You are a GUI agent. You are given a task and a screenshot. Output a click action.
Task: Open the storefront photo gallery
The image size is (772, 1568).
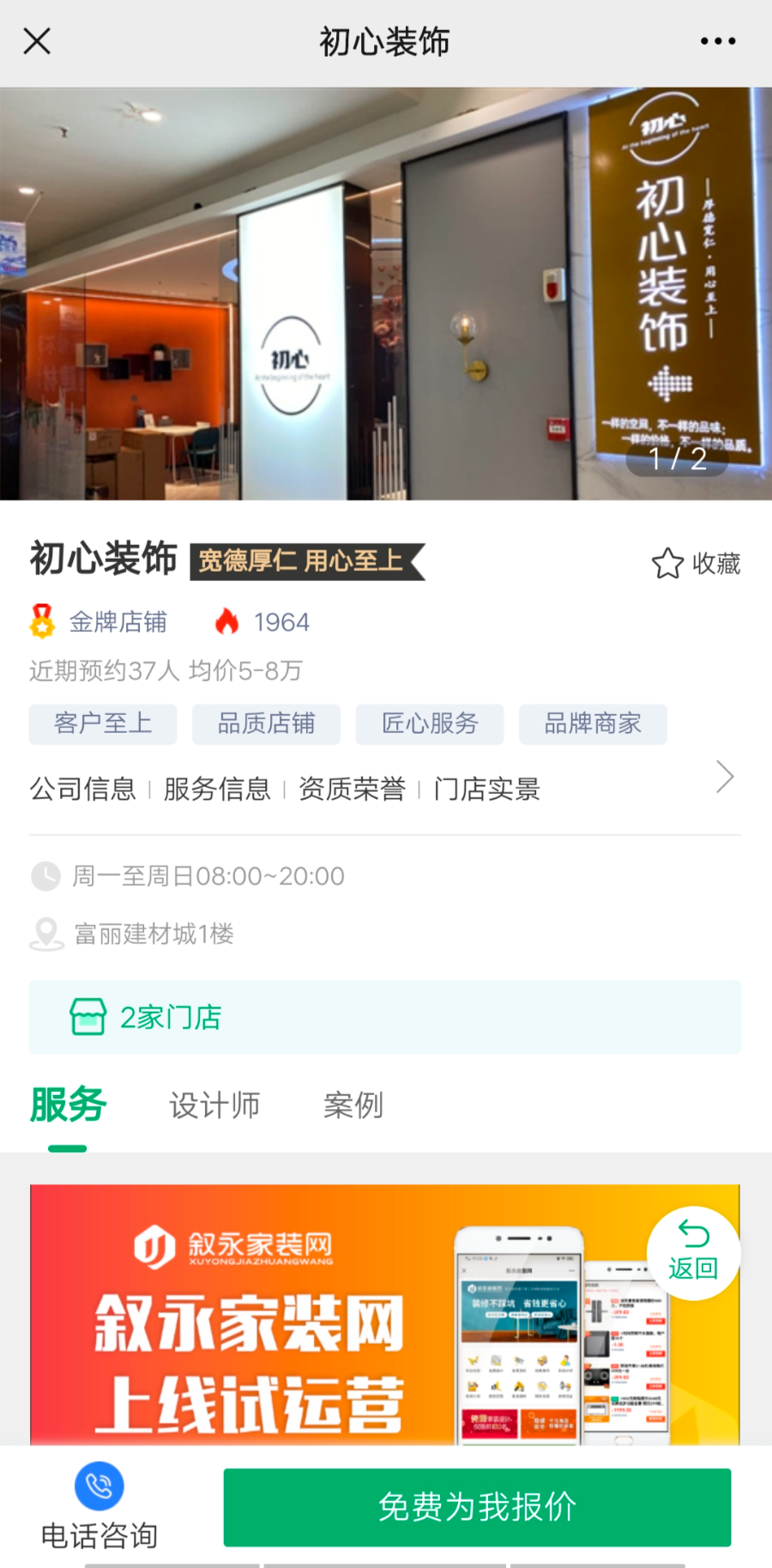coord(386,294)
